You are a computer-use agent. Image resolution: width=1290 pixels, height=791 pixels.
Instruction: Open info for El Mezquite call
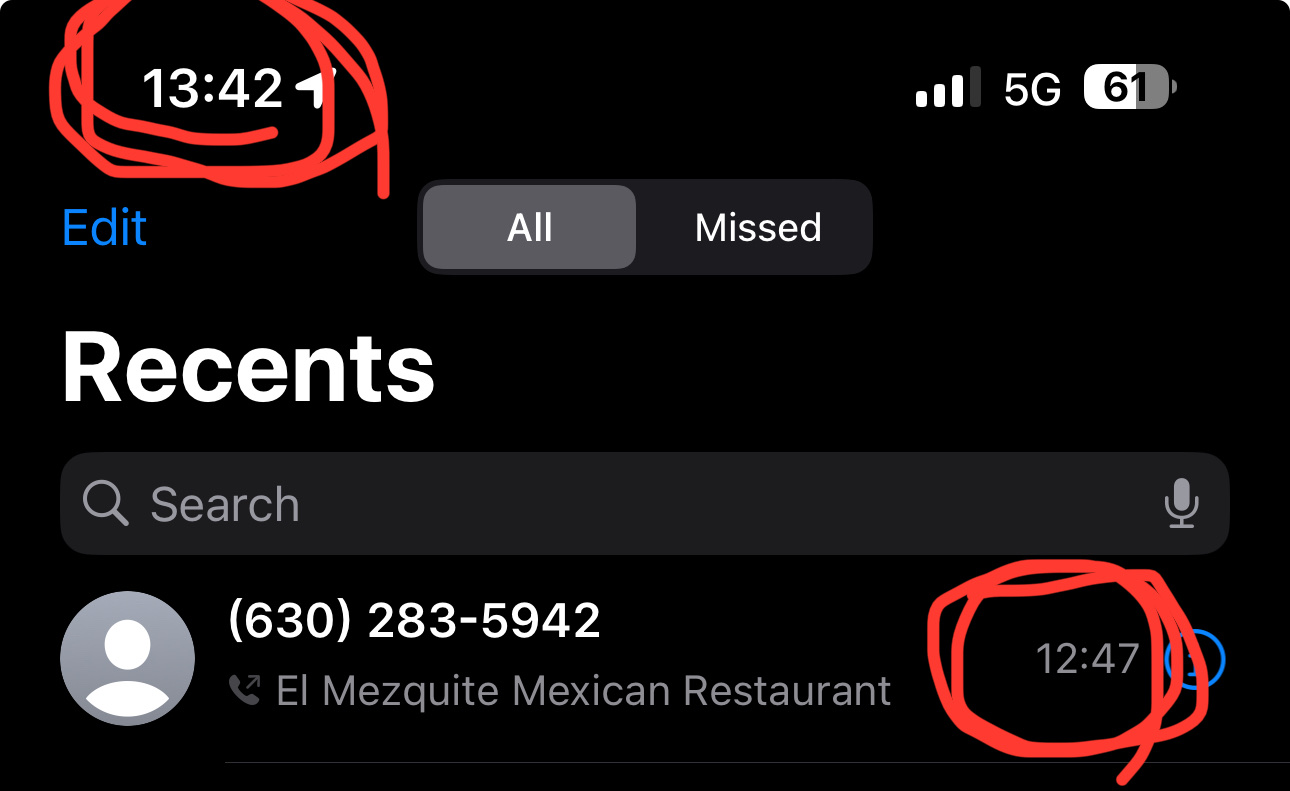1196,660
